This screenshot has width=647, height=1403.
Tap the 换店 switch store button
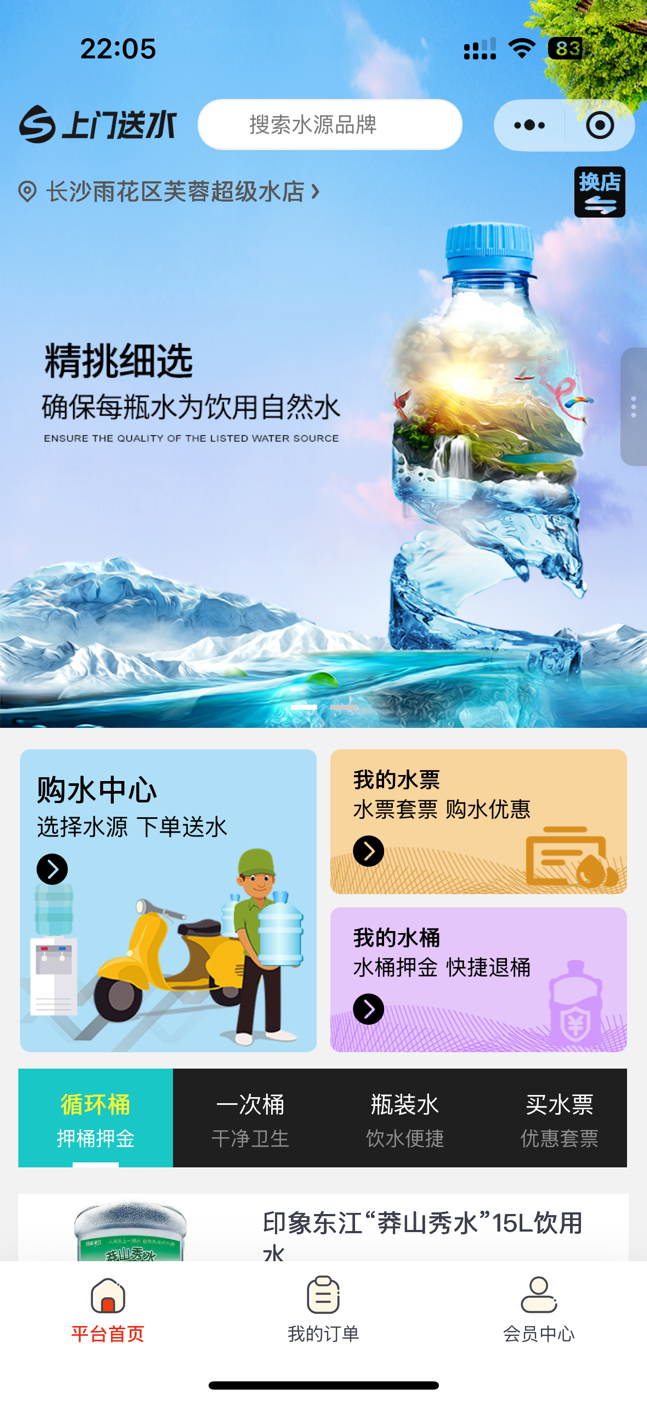click(599, 192)
